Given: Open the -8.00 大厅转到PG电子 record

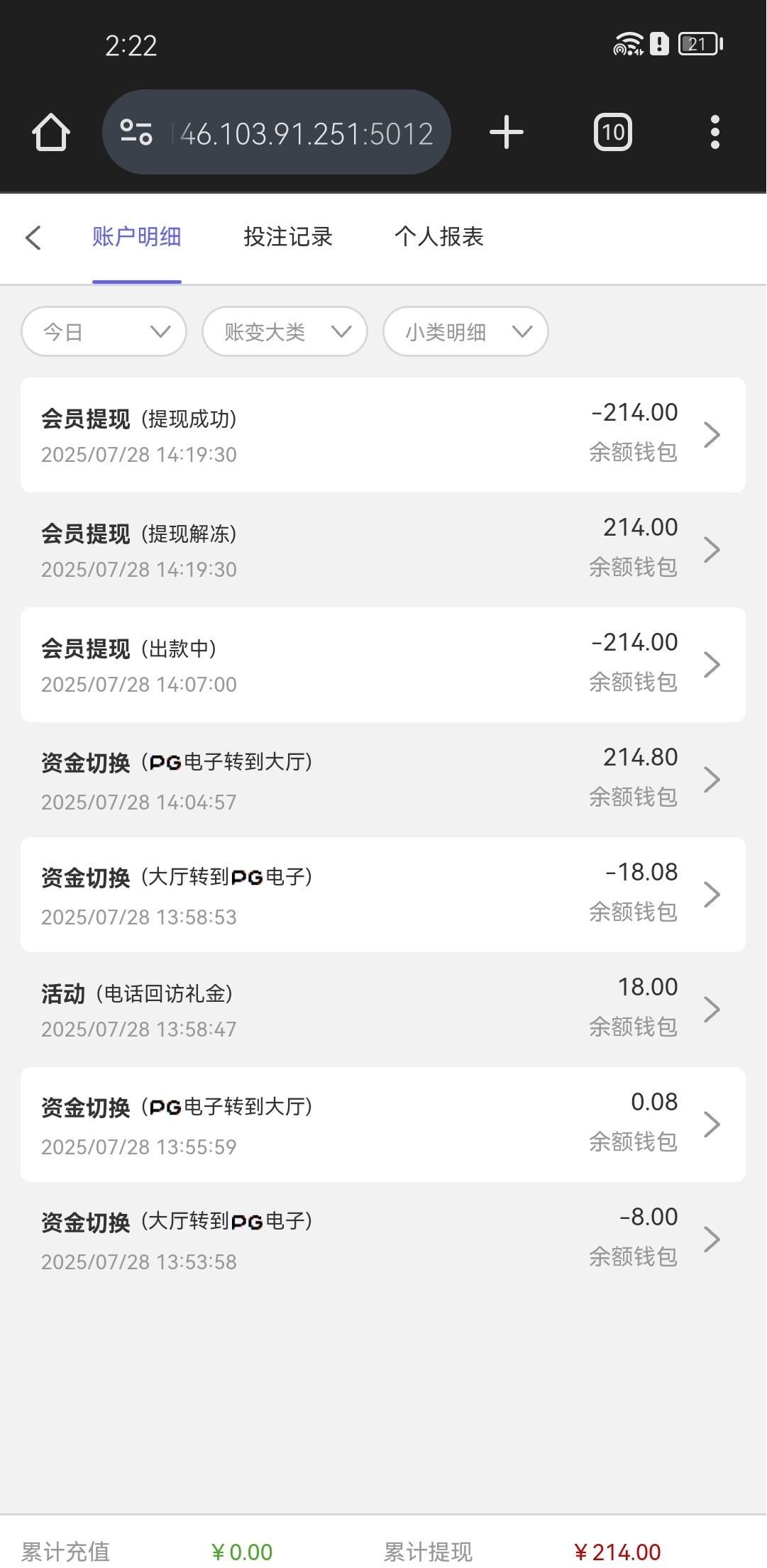Looking at the screenshot, I should (x=383, y=1240).
